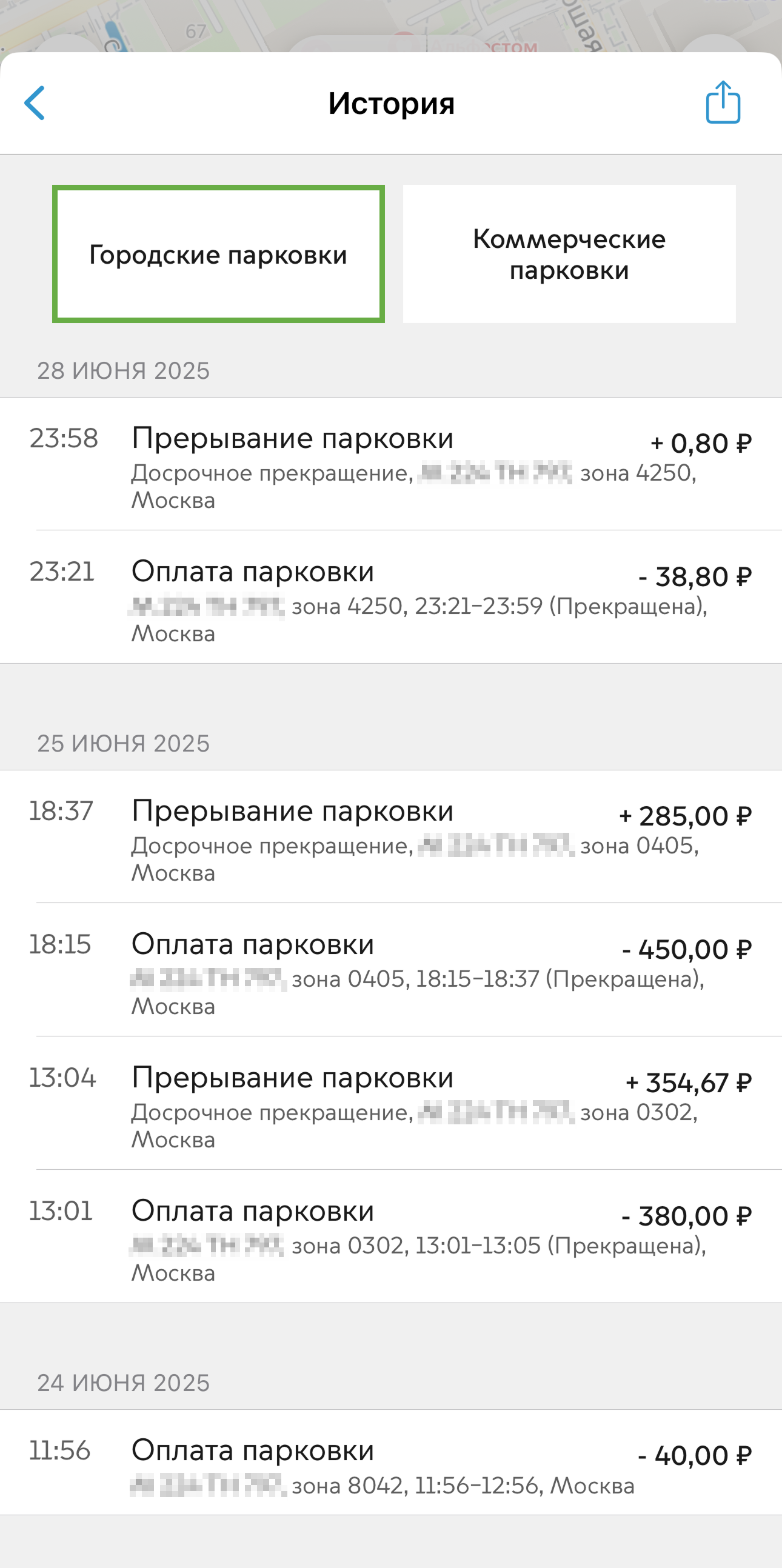View the 18:15 payment of 450,00 ₽
The height and width of the screenshot is (1568, 782).
click(390, 970)
